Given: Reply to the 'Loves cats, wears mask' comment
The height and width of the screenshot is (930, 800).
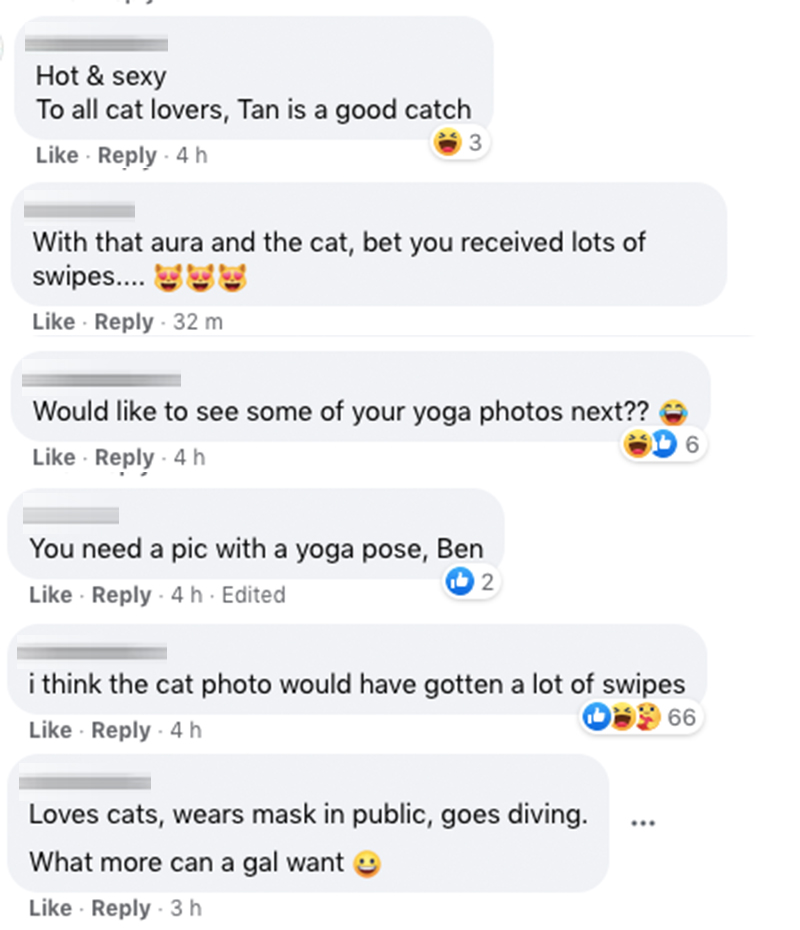Looking at the screenshot, I should [x=121, y=908].
